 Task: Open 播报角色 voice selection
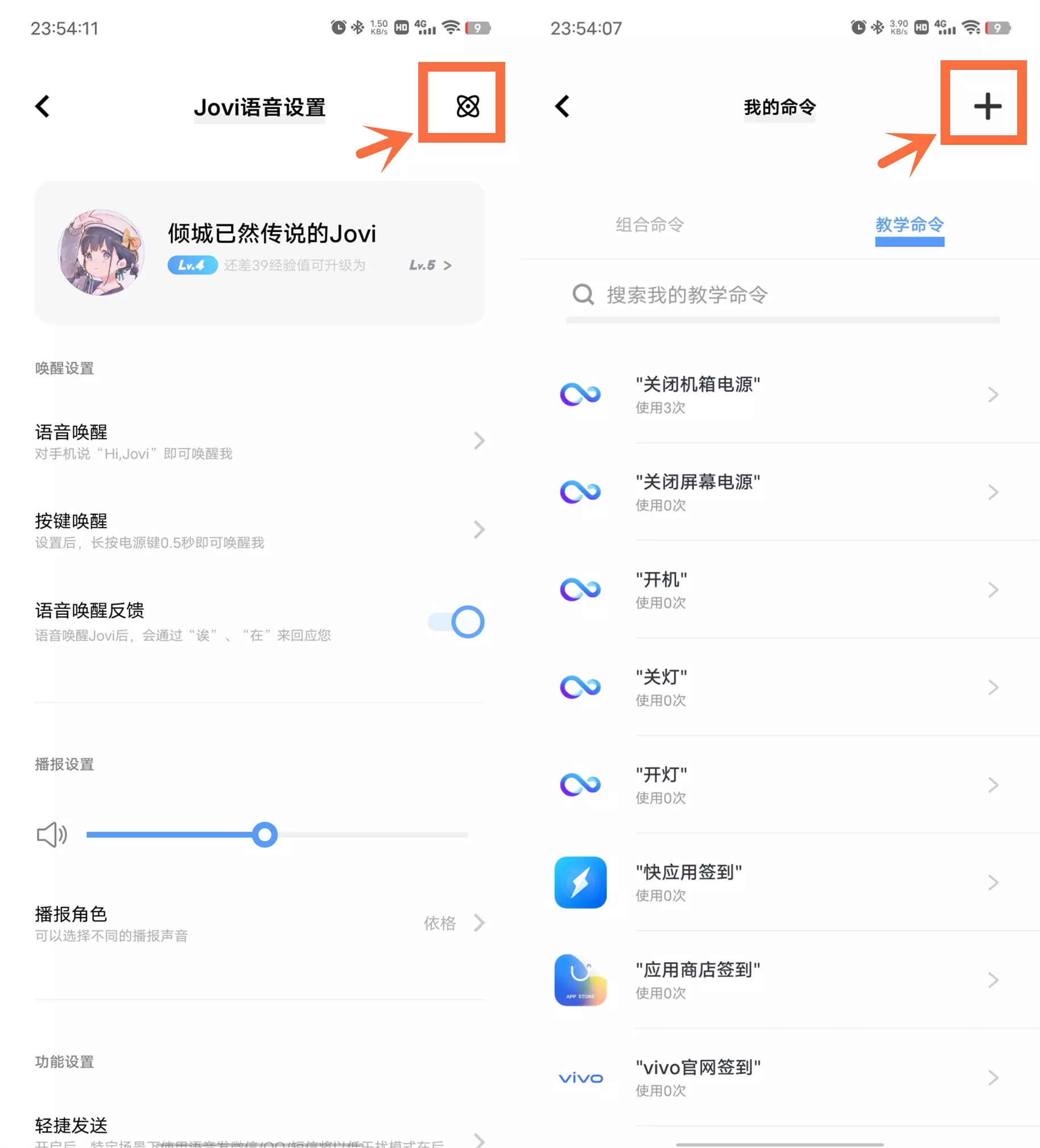(x=260, y=923)
